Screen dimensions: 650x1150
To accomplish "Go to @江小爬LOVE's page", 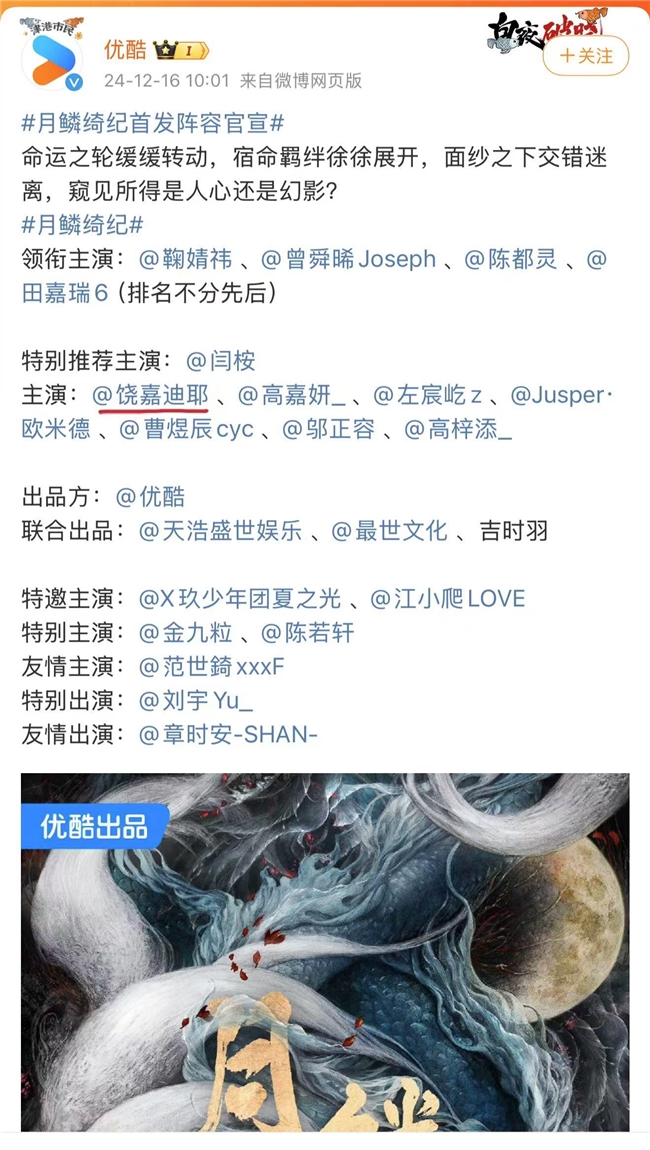I will tap(447, 599).
